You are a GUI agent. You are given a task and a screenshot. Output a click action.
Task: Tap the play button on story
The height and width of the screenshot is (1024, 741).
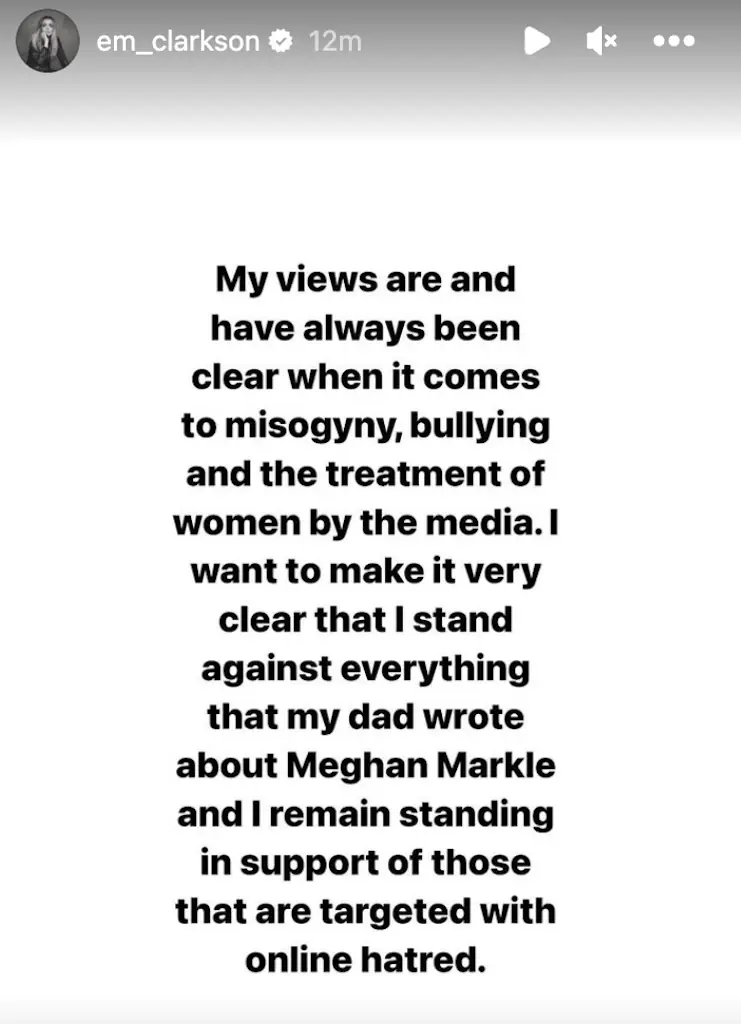tap(537, 41)
